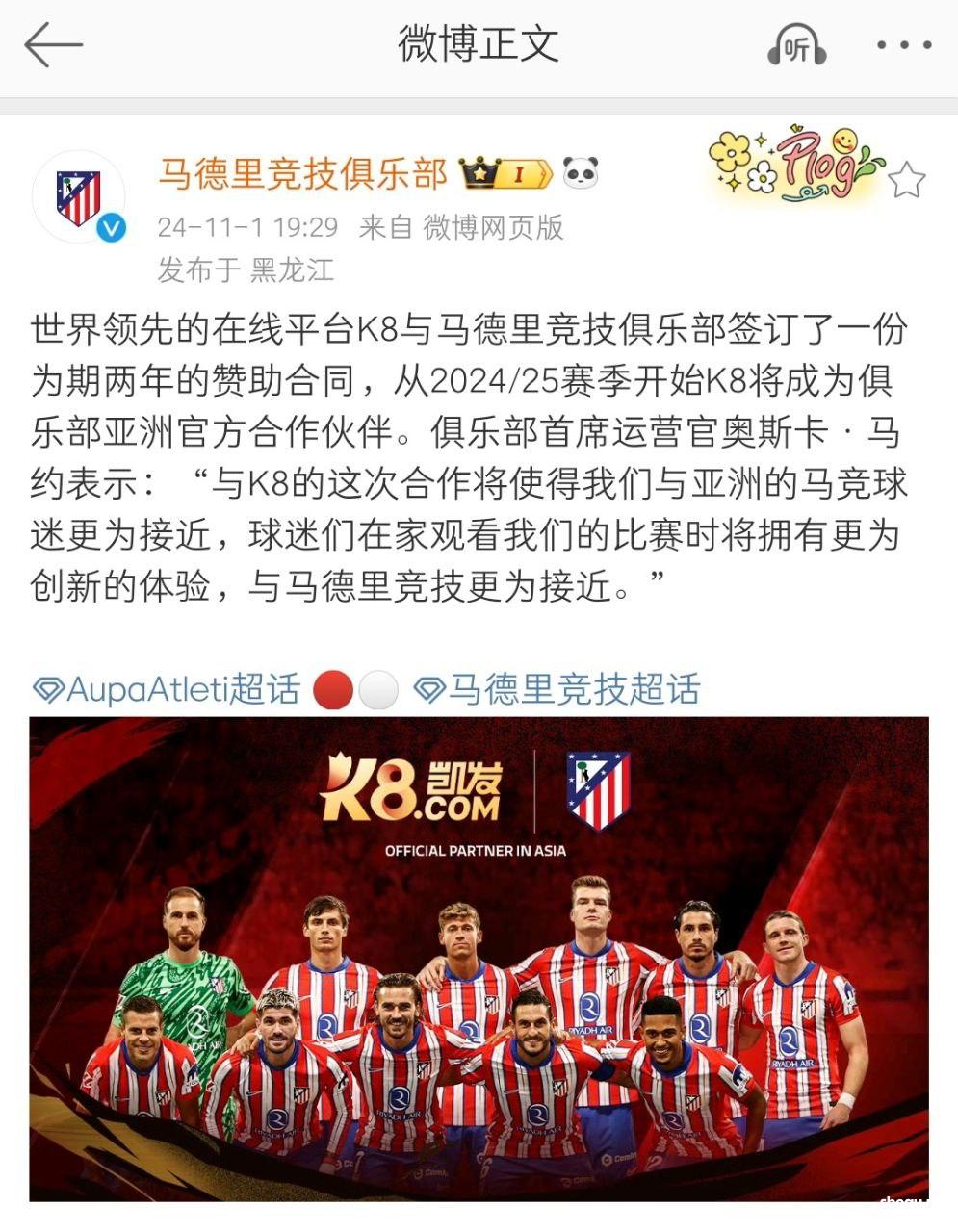Favorite this post with the star icon
The image size is (958, 1232).
[x=906, y=180]
